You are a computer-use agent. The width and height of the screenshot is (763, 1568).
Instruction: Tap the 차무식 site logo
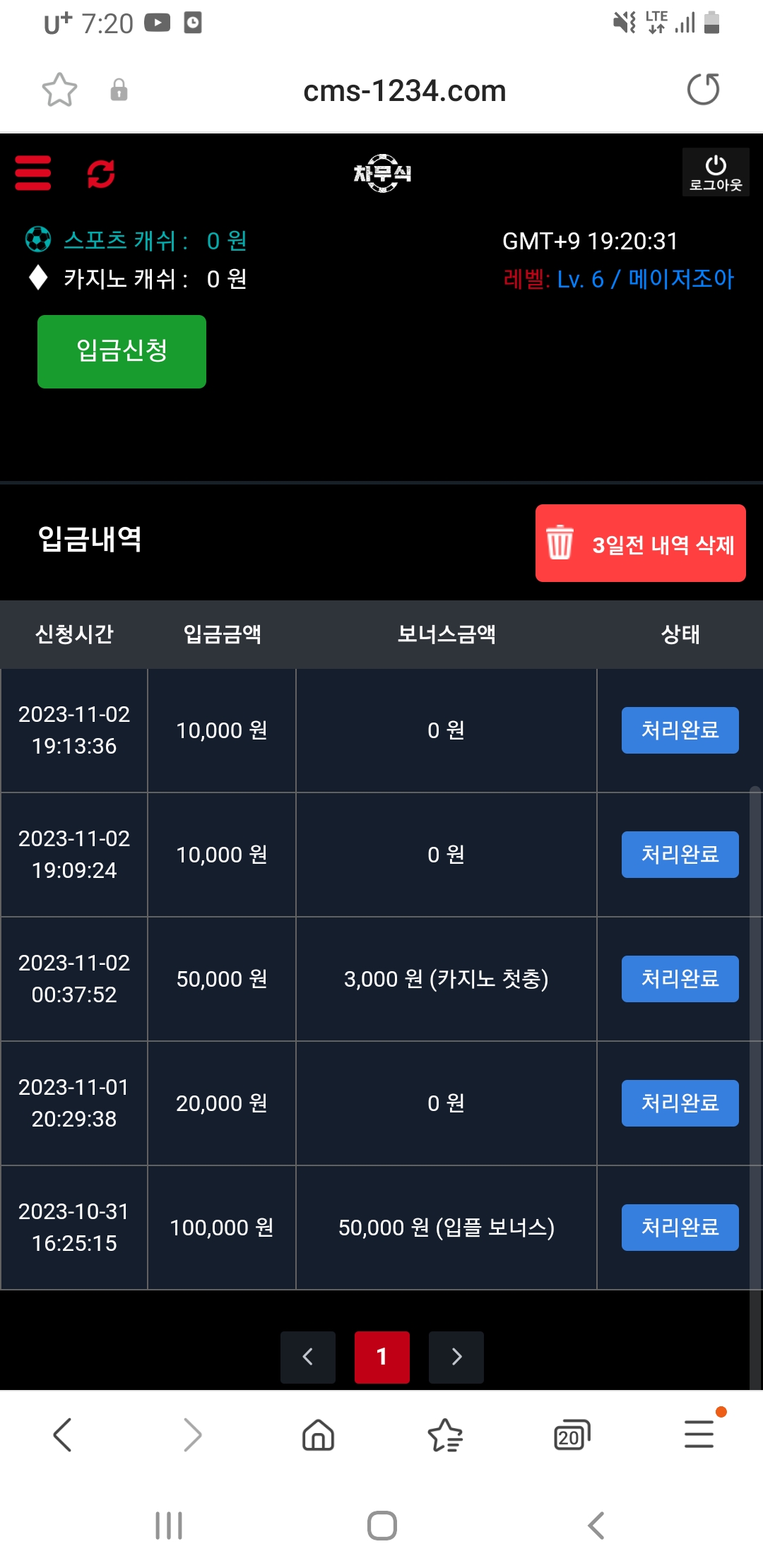[x=382, y=173]
